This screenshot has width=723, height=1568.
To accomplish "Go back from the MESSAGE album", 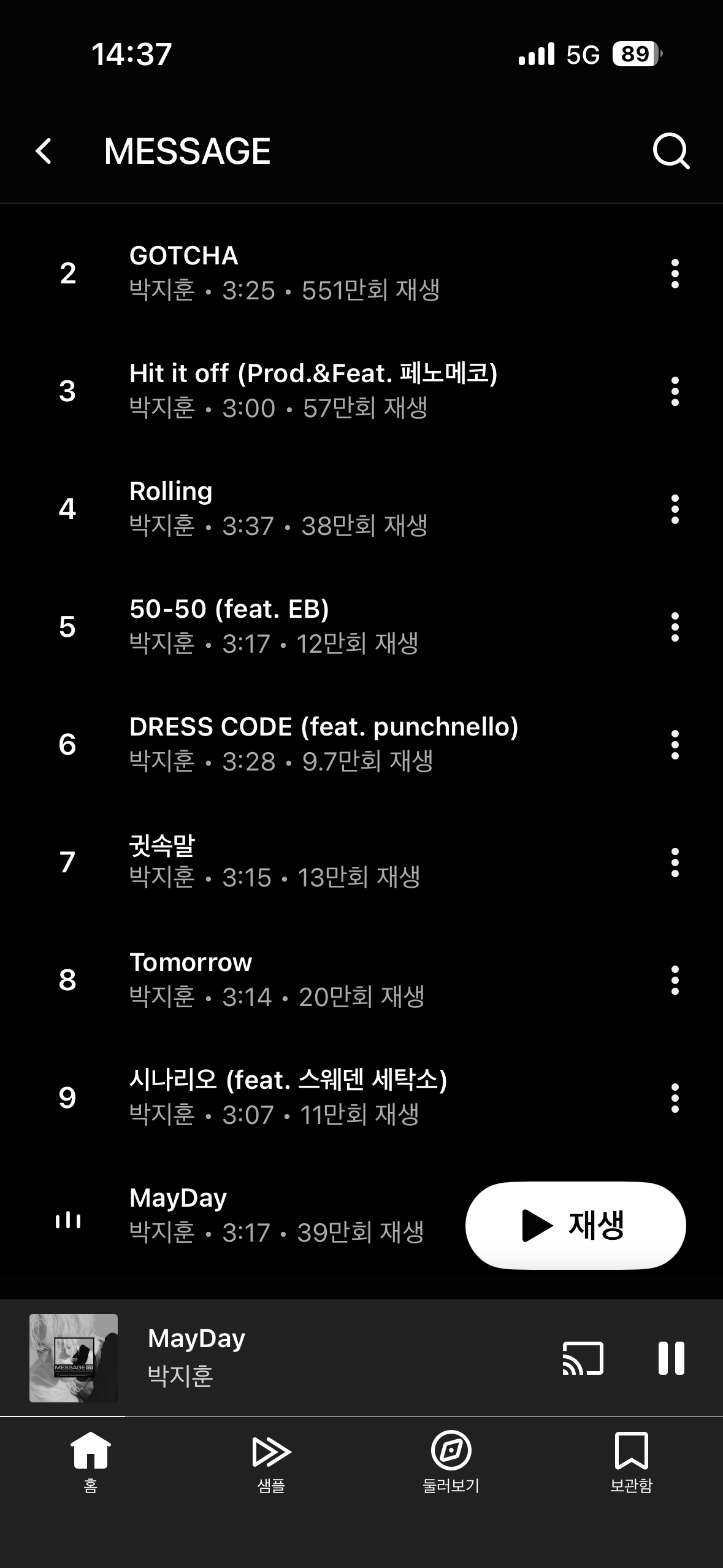I will click(44, 151).
